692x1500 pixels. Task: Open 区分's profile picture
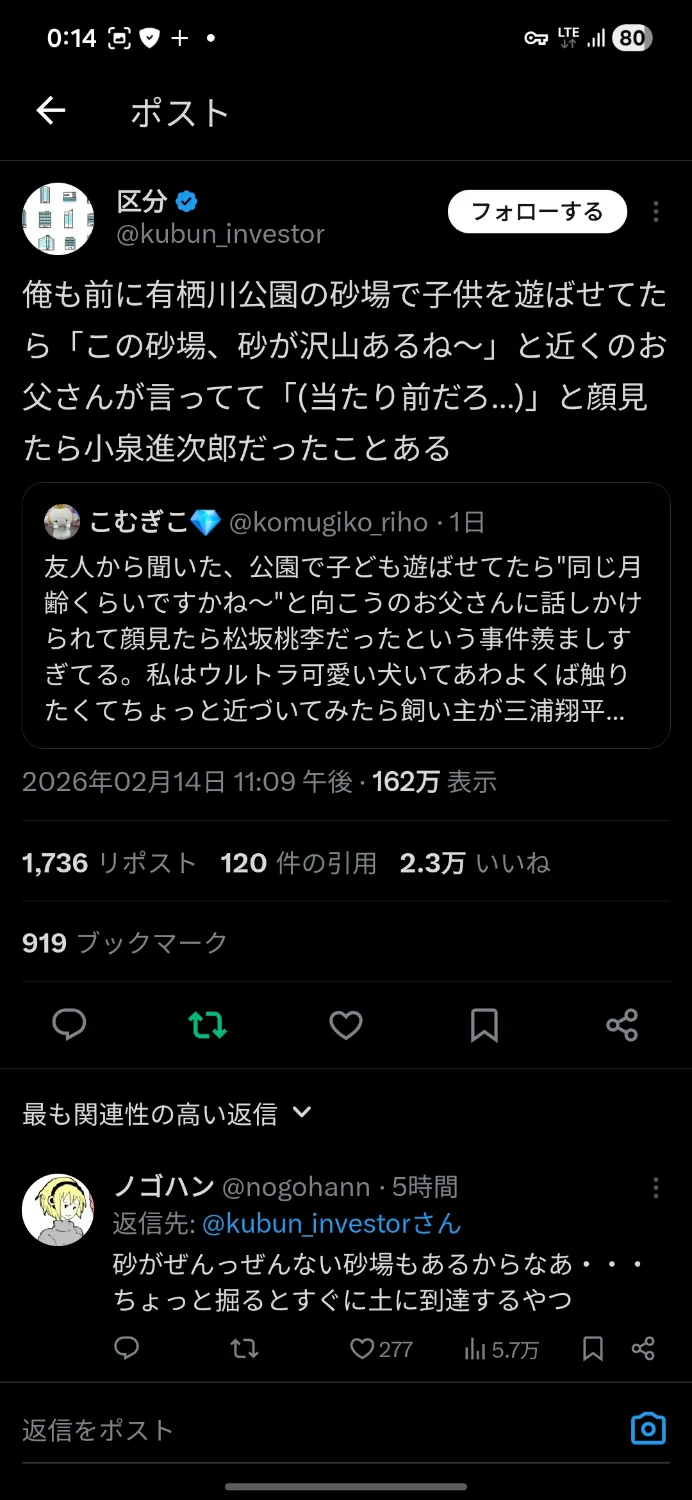click(x=58, y=219)
